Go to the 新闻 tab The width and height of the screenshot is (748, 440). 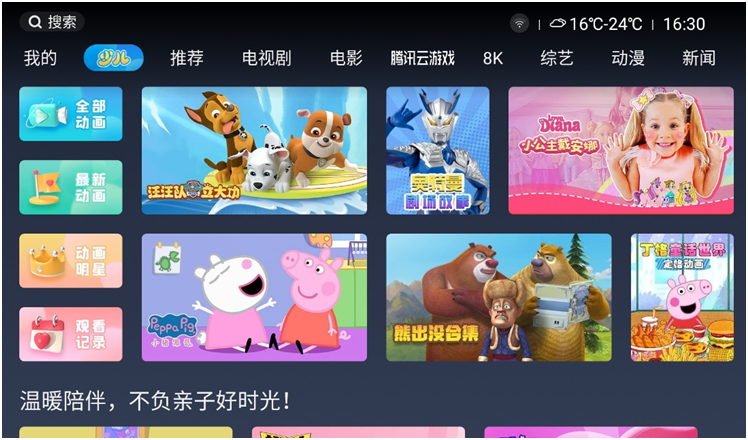699,58
